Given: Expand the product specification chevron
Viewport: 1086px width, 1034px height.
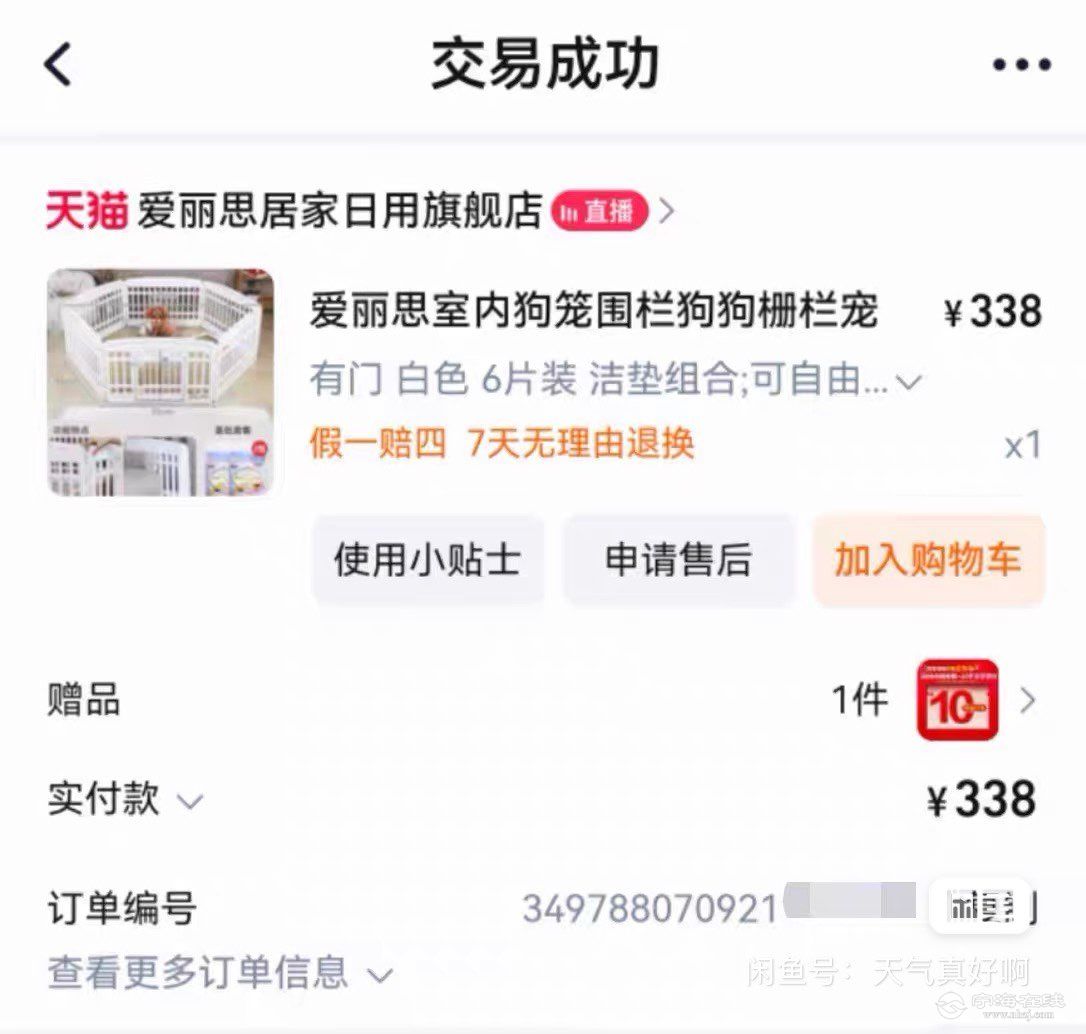Looking at the screenshot, I should pyautogui.click(x=909, y=381).
